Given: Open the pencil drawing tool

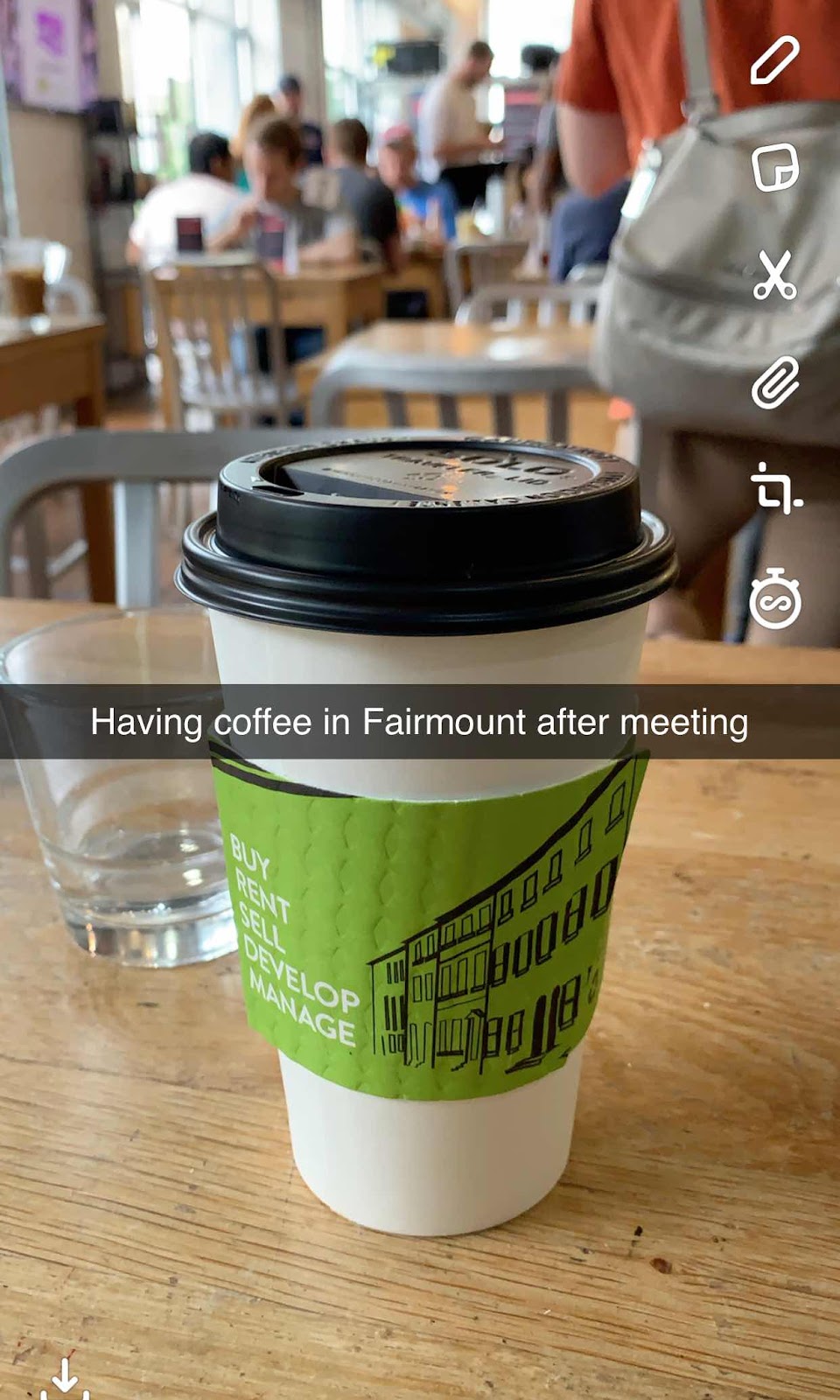Looking at the screenshot, I should point(774,60).
